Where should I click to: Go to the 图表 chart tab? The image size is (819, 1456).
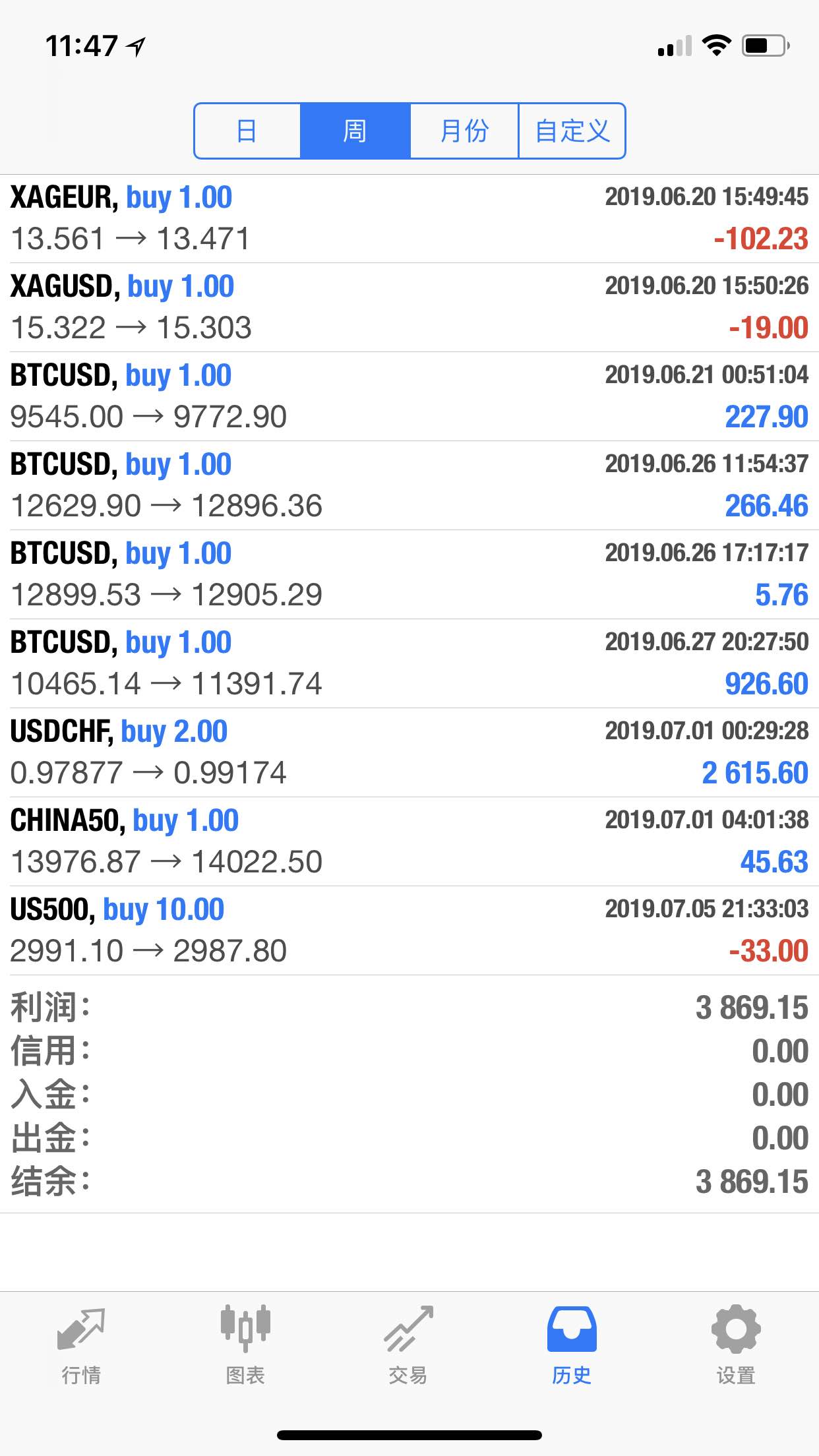click(x=245, y=1345)
